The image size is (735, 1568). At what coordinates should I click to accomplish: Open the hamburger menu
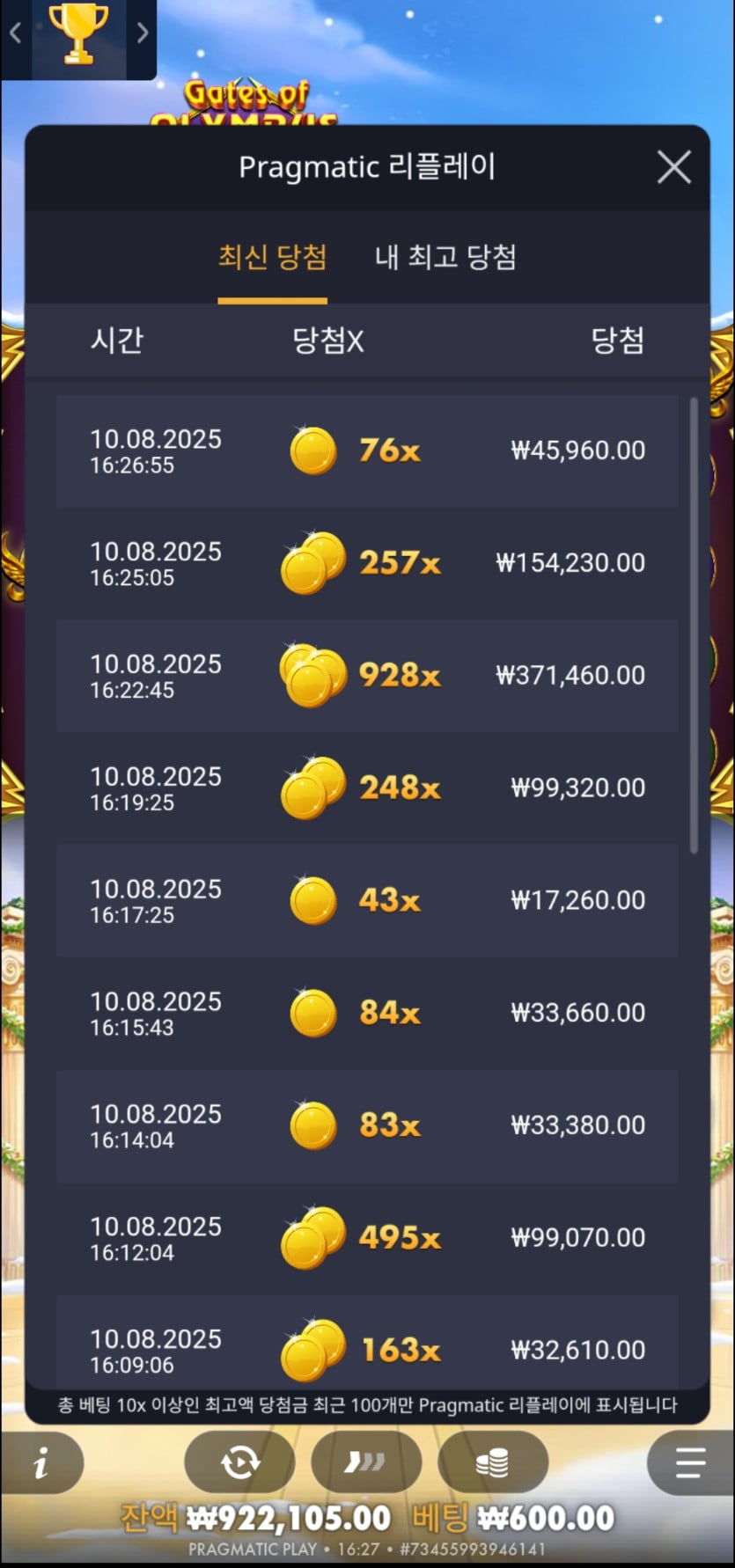(690, 1462)
